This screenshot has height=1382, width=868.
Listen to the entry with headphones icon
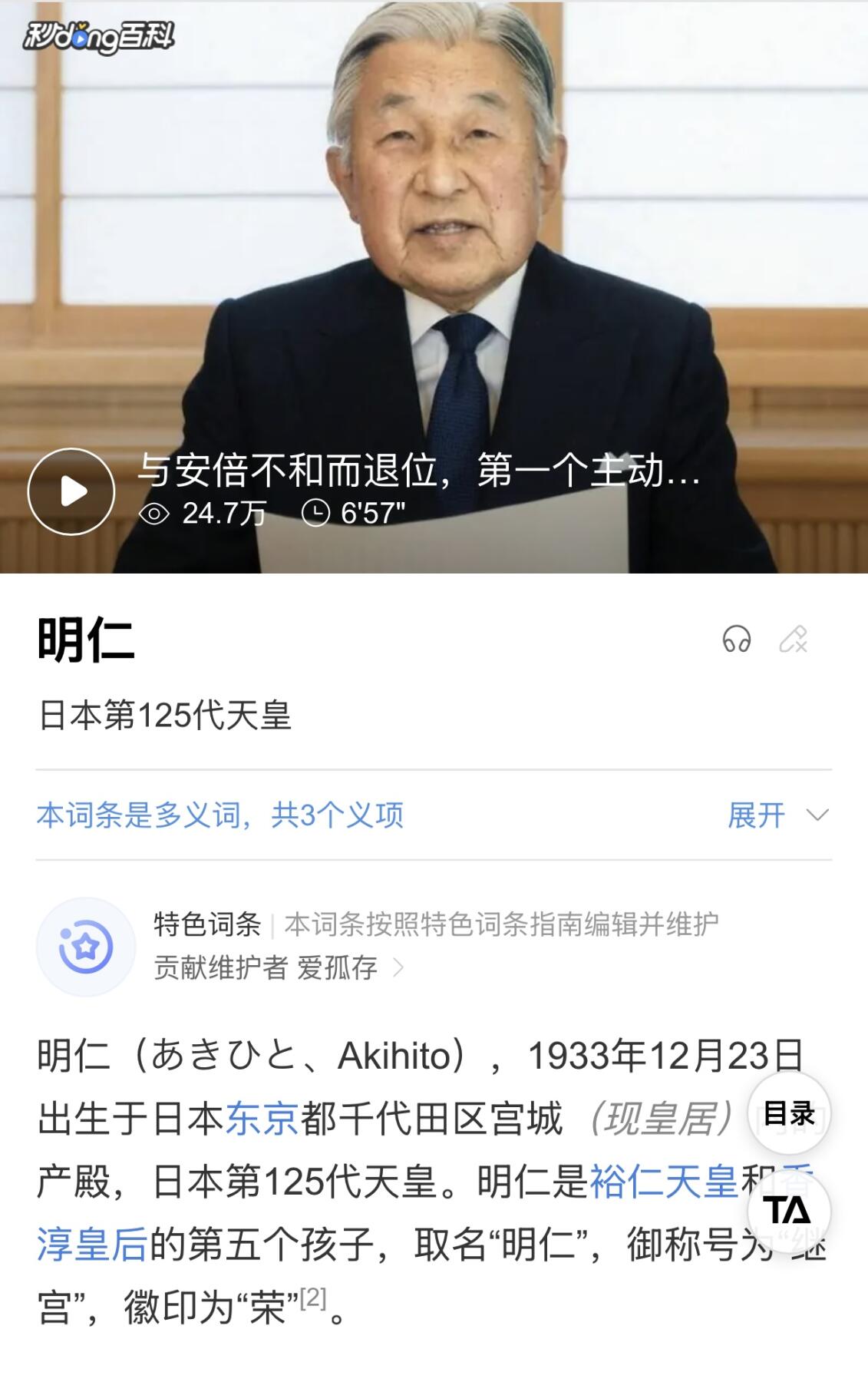coord(736,639)
